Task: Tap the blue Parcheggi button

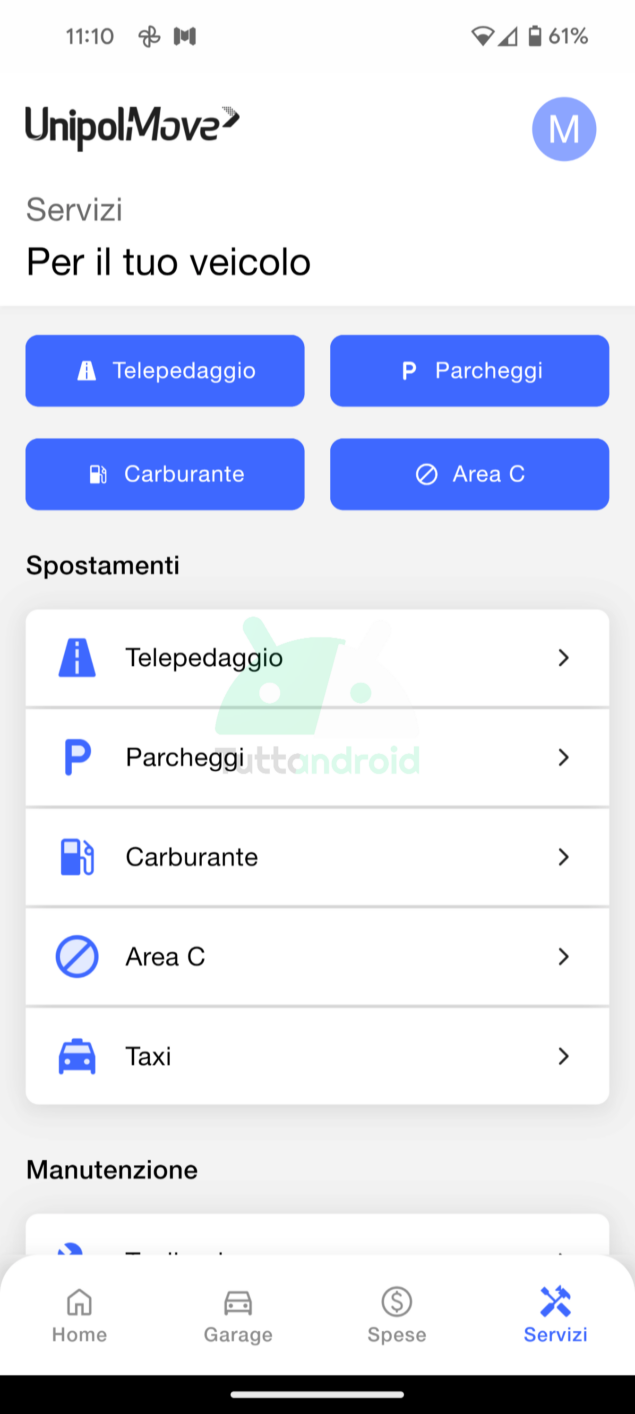Action: coord(469,371)
